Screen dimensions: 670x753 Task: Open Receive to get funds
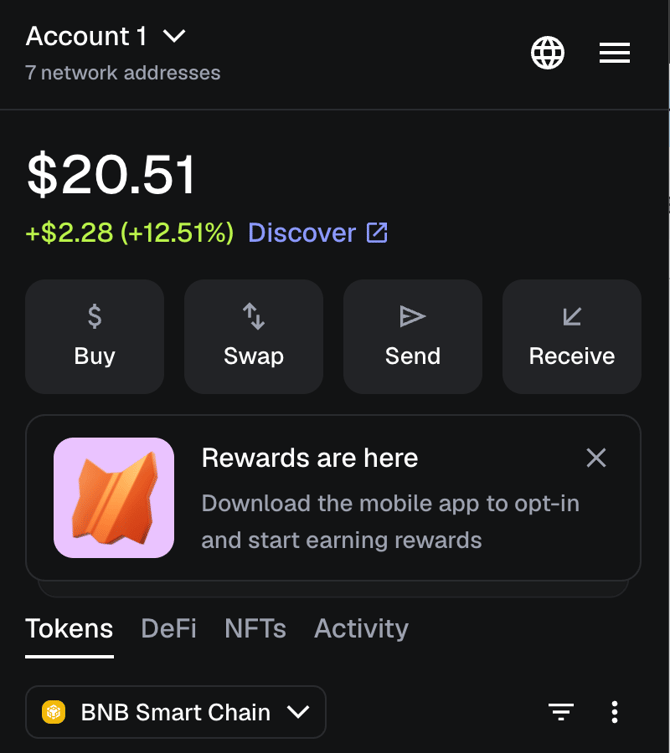(572, 336)
